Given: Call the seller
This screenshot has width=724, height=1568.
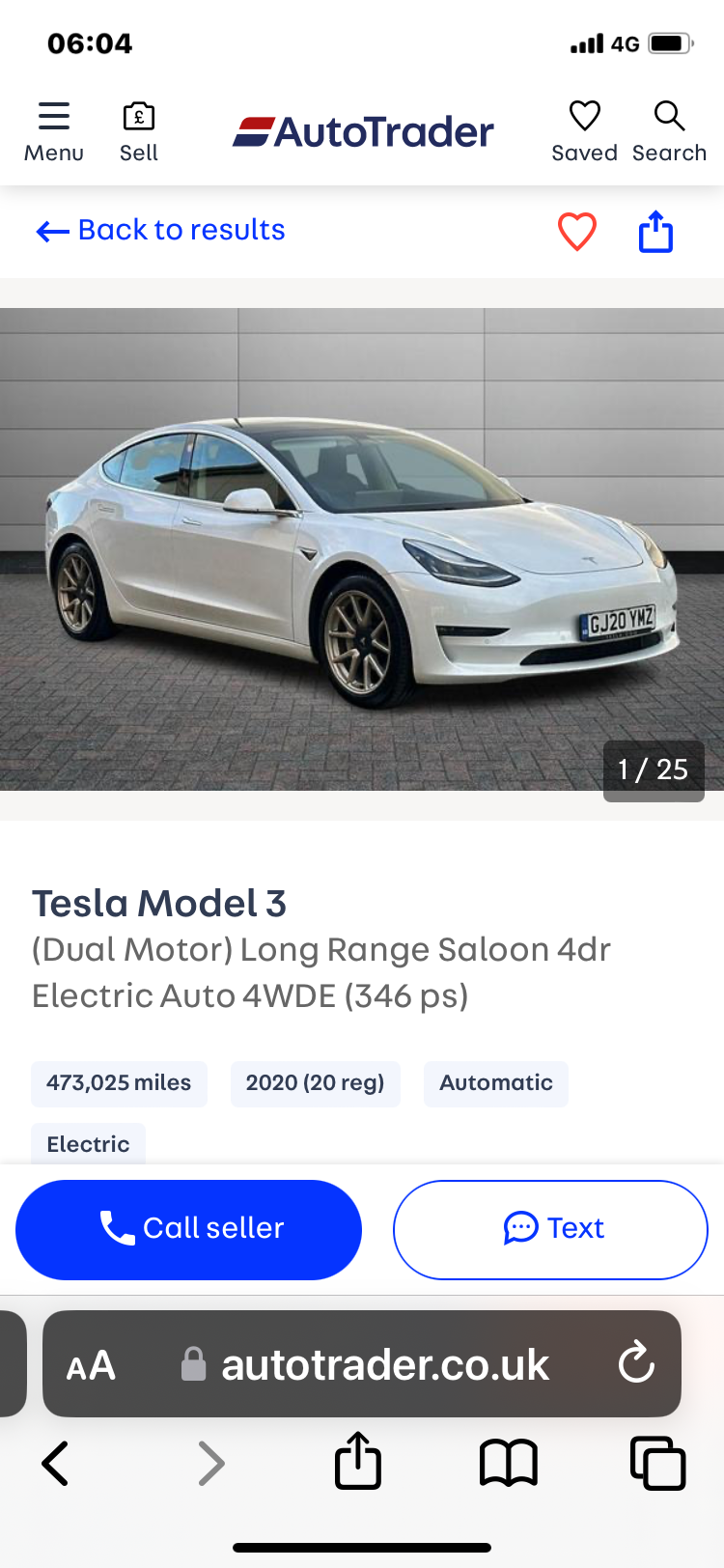Looking at the screenshot, I should 189,1229.
